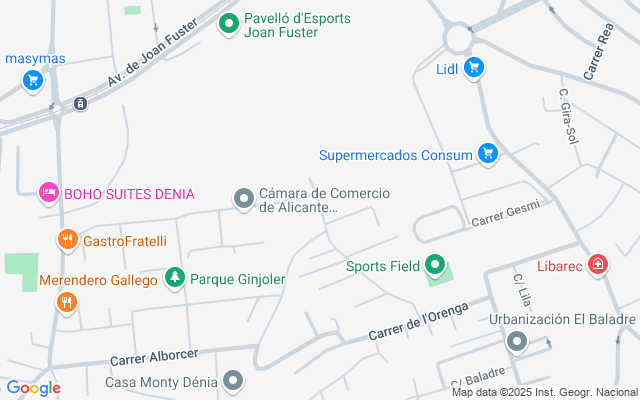The width and height of the screenshot is (640, 400).
Task: Tap the Parque Ginjoler park pin
Action: pos(175,278)
